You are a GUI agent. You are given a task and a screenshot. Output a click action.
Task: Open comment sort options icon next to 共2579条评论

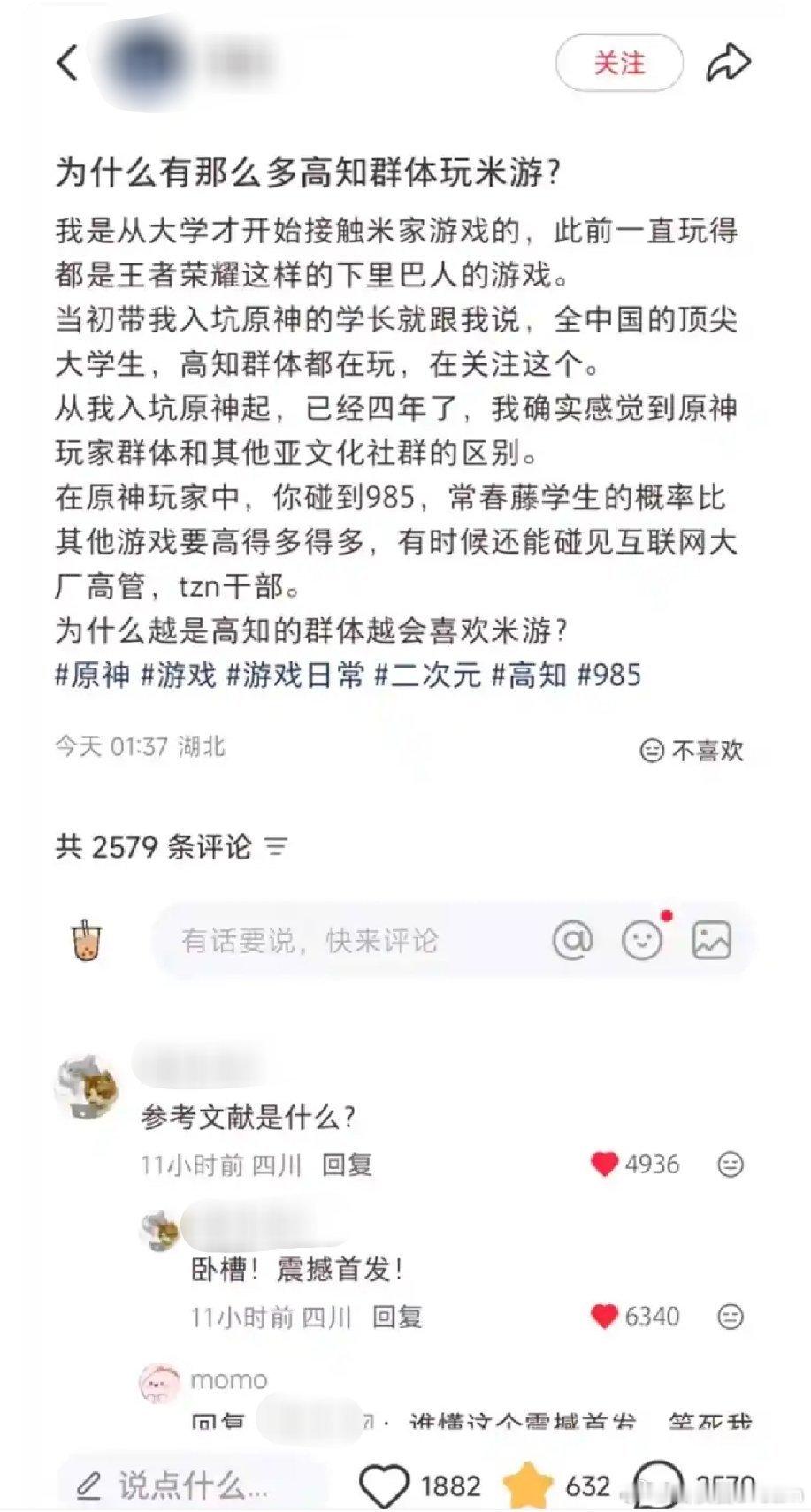pos(278,847)
